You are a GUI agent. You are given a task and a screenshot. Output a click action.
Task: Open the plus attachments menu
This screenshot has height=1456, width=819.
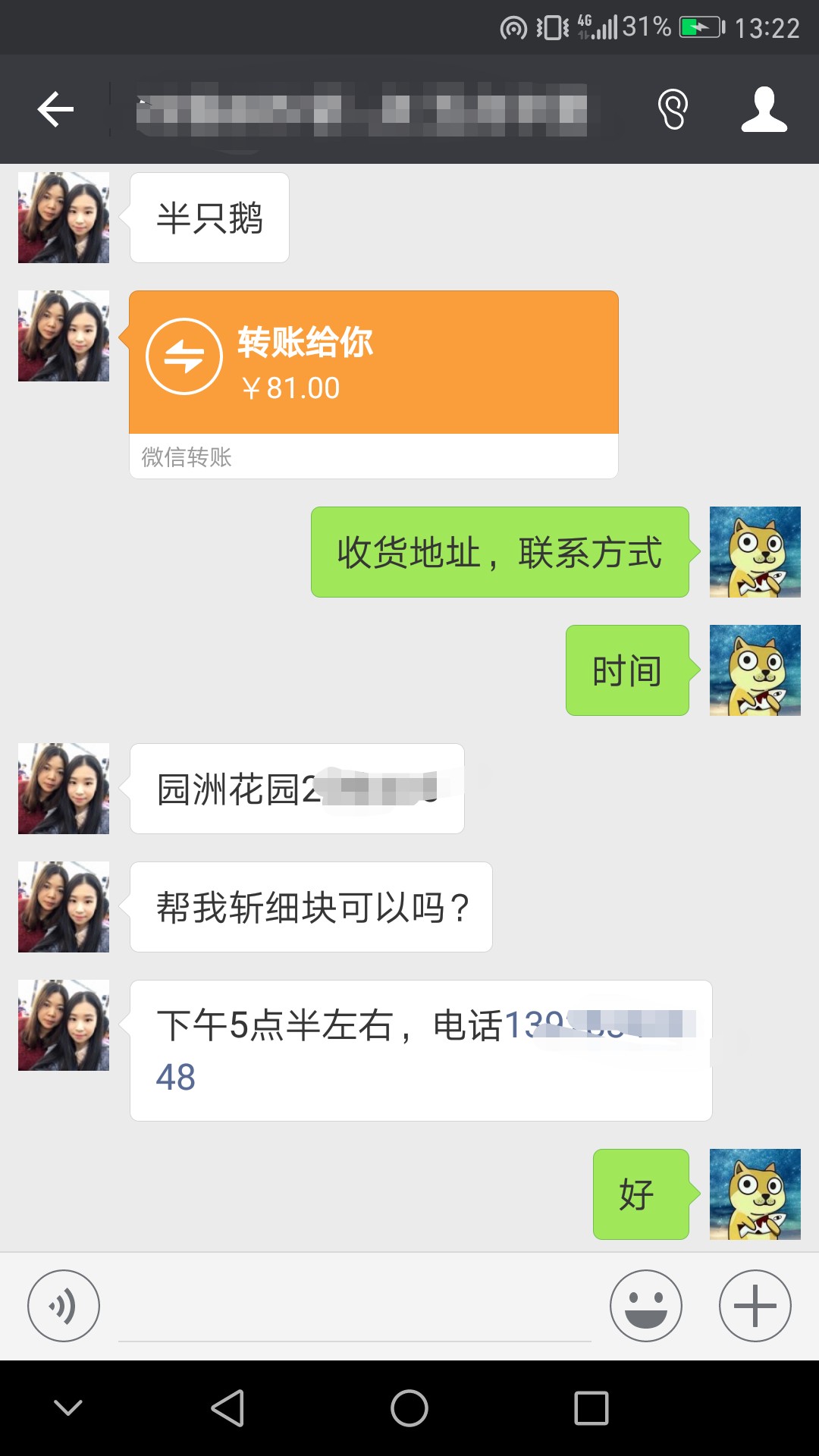point(755,1306)
